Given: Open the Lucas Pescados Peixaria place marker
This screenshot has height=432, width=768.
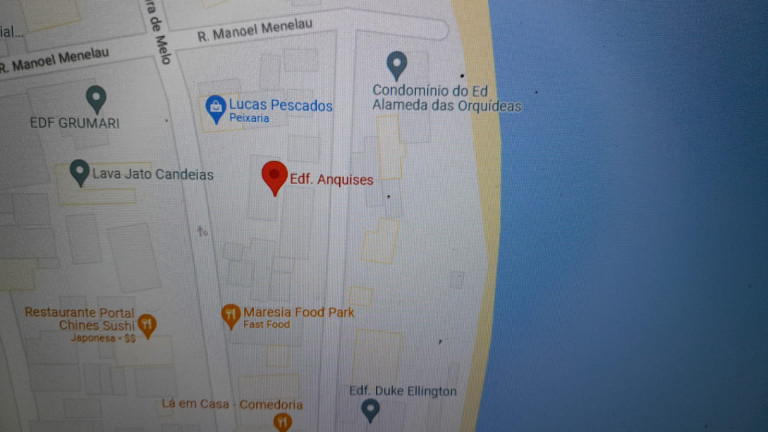Looking at the screenshot, I should [215, 108].
